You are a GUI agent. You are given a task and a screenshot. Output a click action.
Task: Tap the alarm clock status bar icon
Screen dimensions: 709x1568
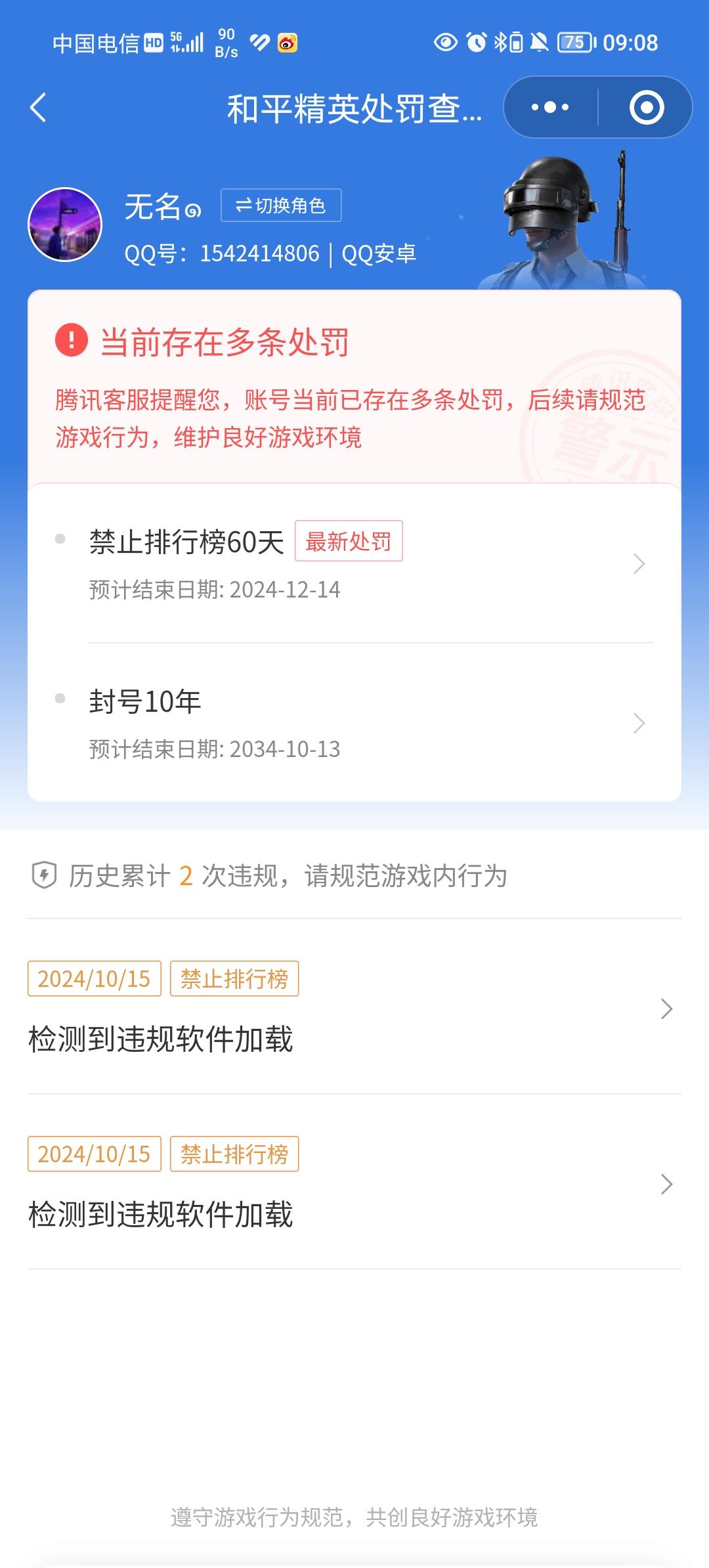pos(475,42)
